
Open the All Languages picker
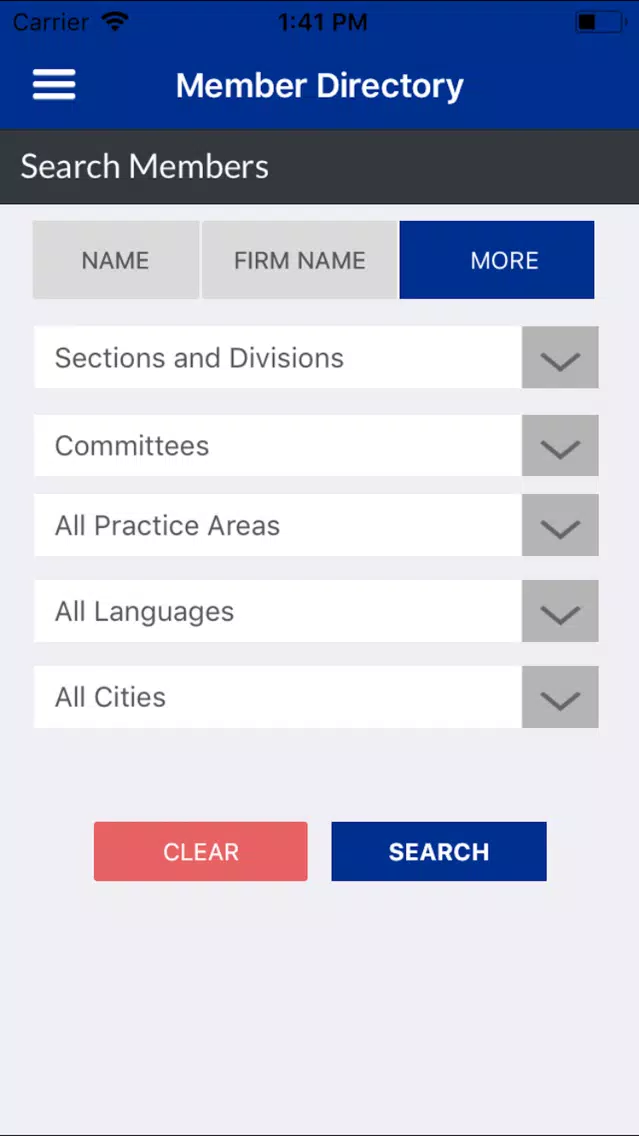(316, 611)
